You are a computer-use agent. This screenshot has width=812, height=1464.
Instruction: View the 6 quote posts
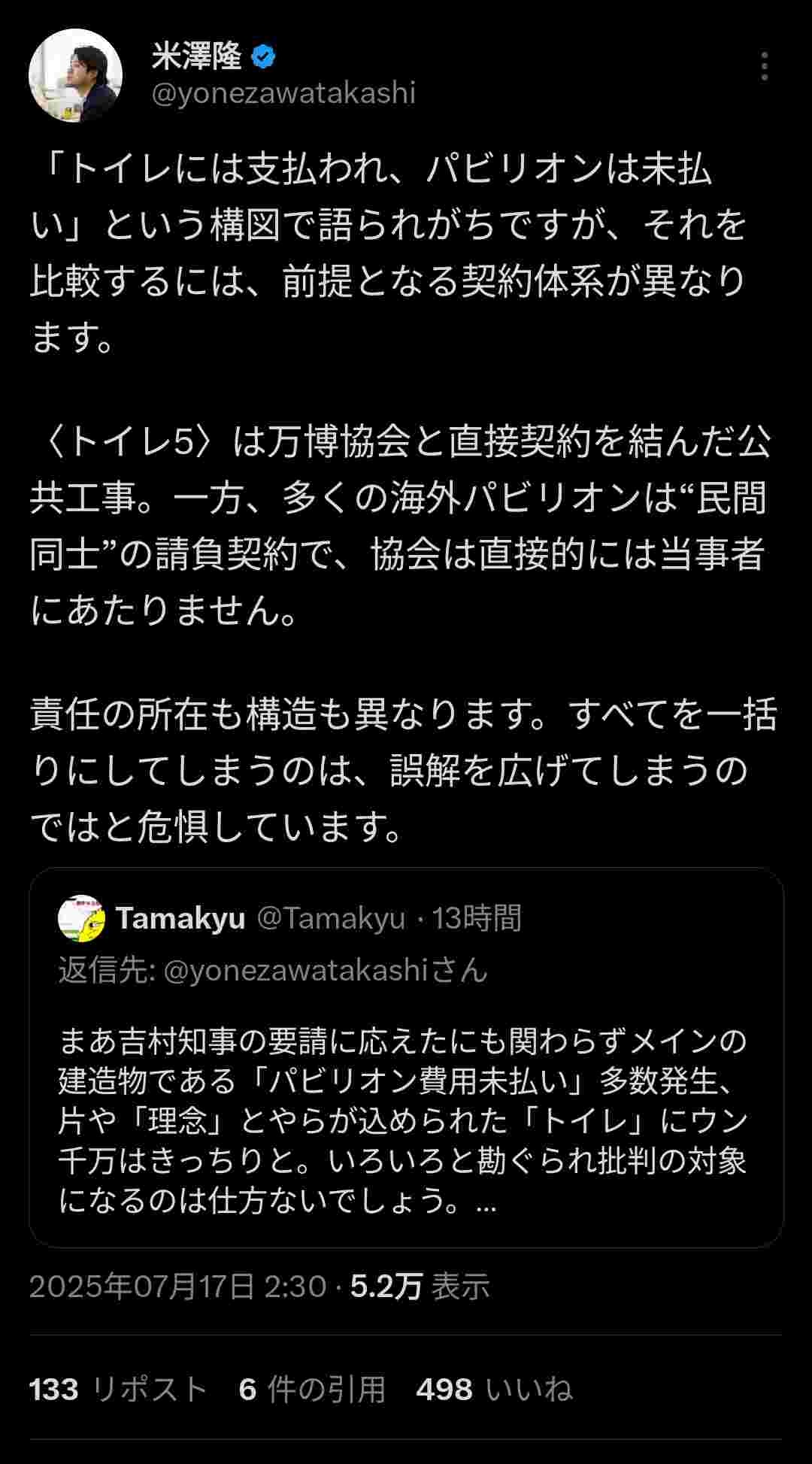(x=312, y=1389)
